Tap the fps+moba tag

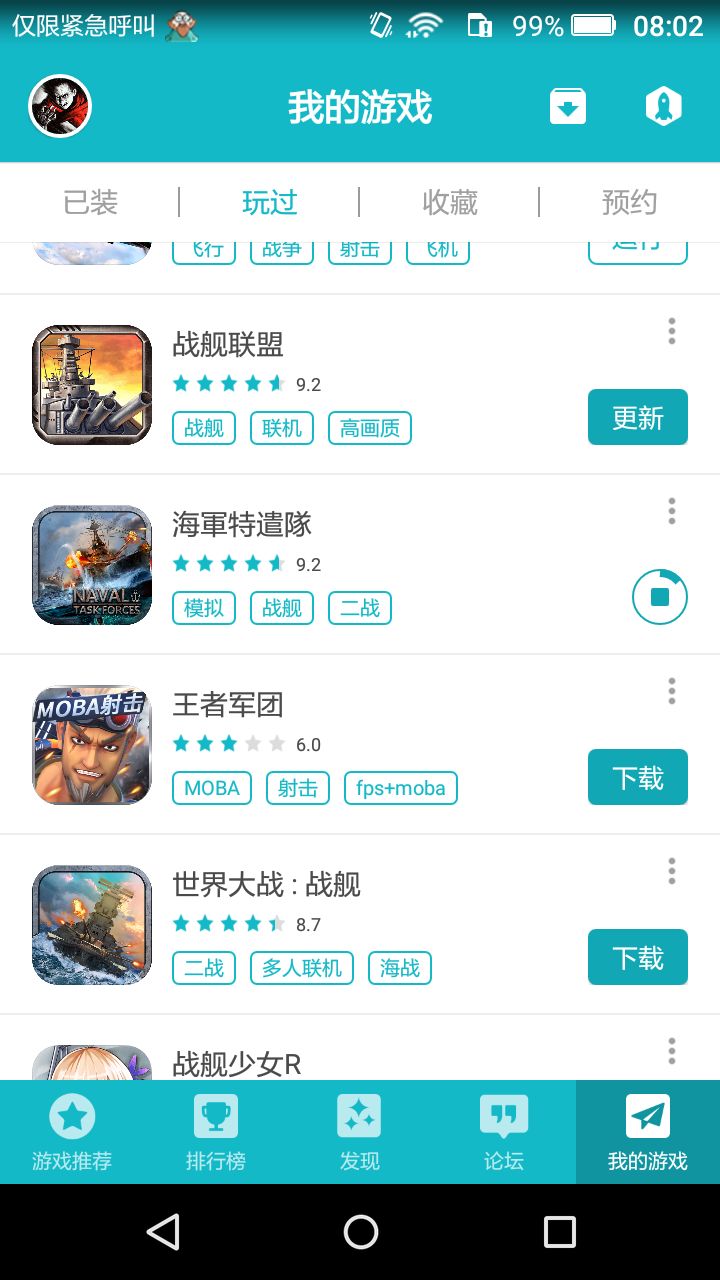click(401, 788)
